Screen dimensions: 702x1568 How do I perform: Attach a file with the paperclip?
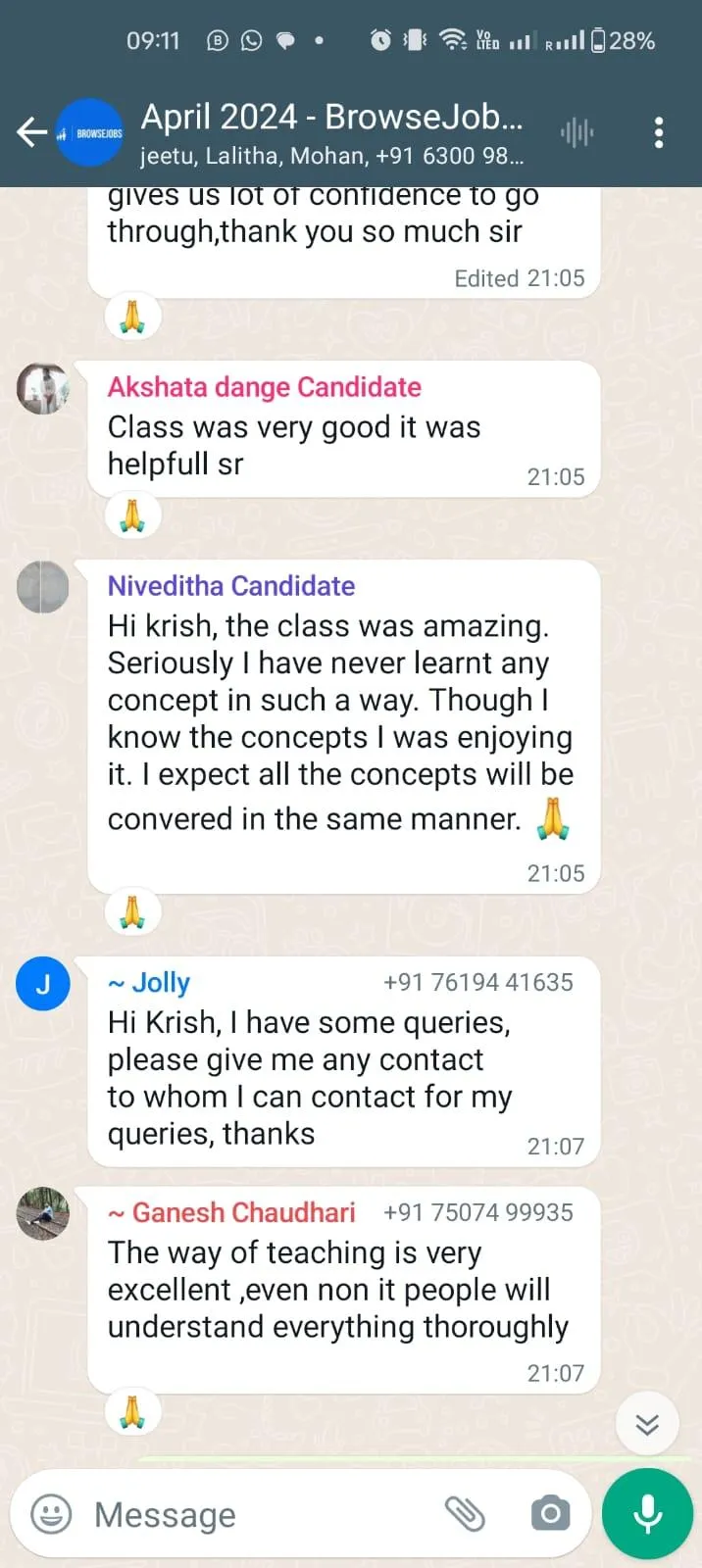tap(466, 1514)
